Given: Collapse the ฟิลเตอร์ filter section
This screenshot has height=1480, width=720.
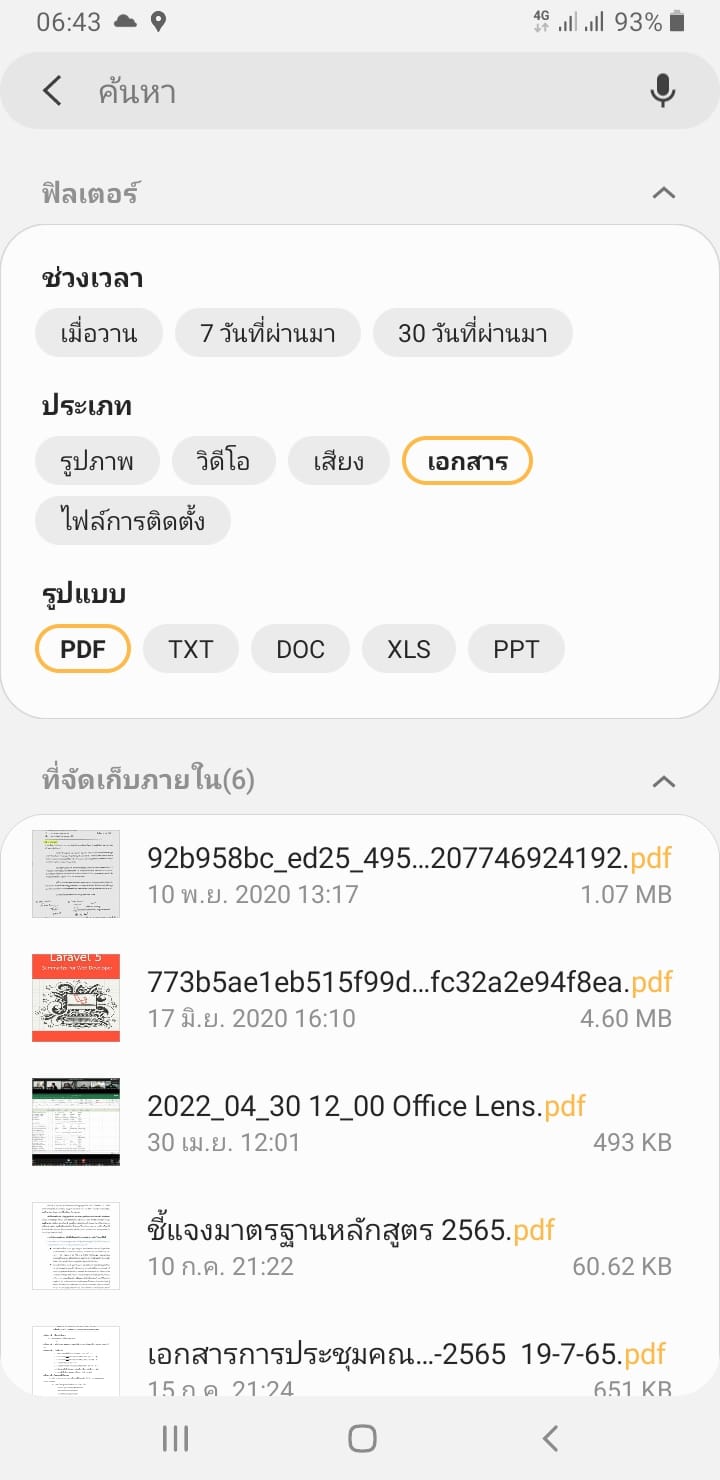Looking at the screenshot, I should (x=664, y=193).
